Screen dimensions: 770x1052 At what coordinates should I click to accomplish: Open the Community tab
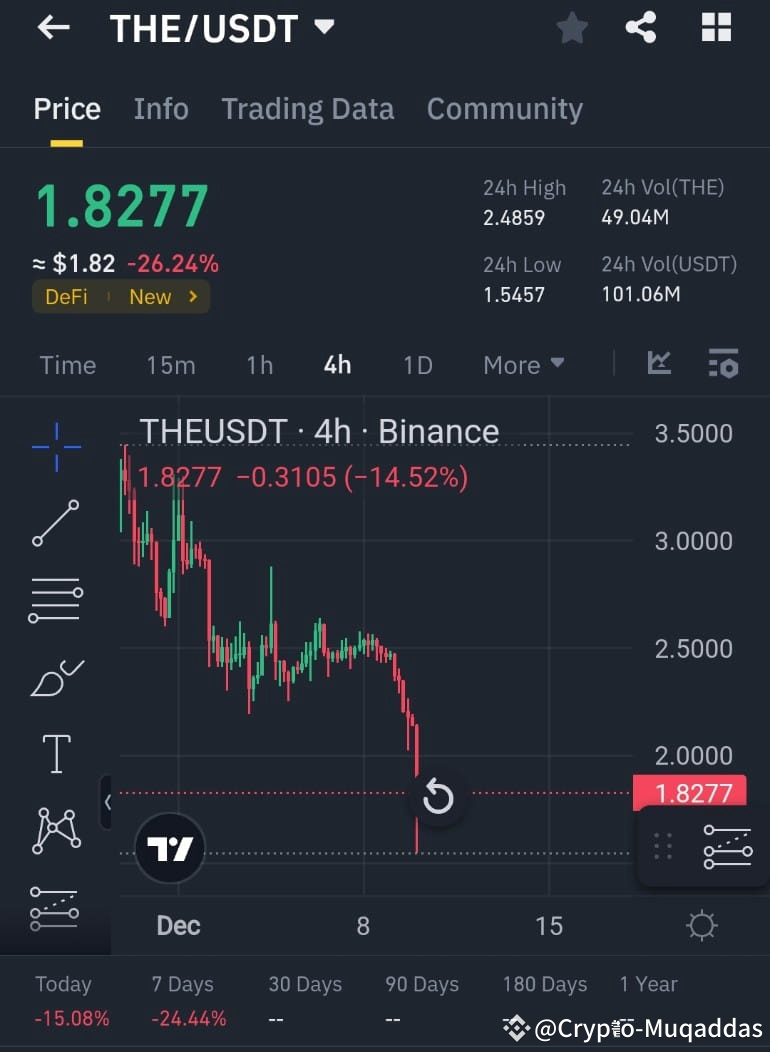[x=504, y=108]
